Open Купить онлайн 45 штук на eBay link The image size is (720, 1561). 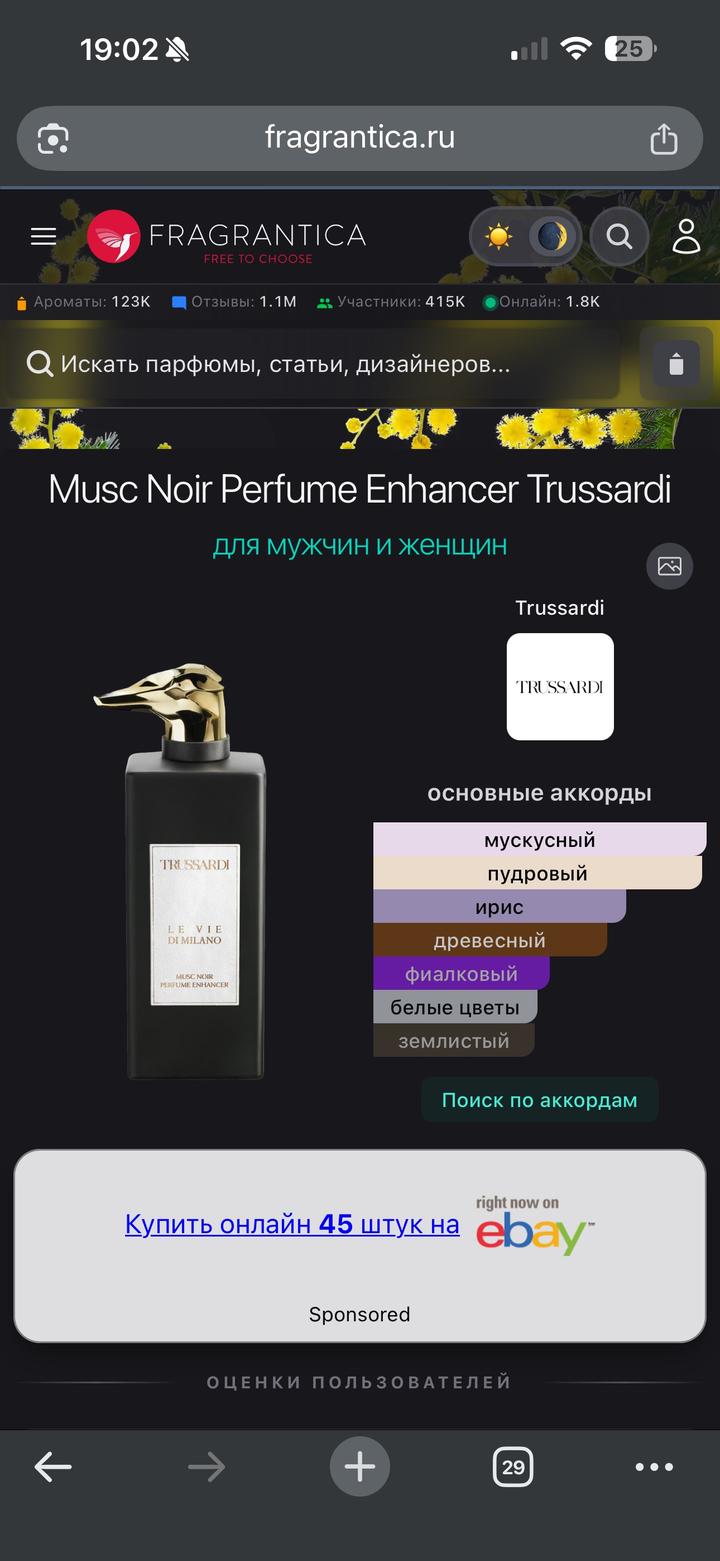click(292, 1224)
